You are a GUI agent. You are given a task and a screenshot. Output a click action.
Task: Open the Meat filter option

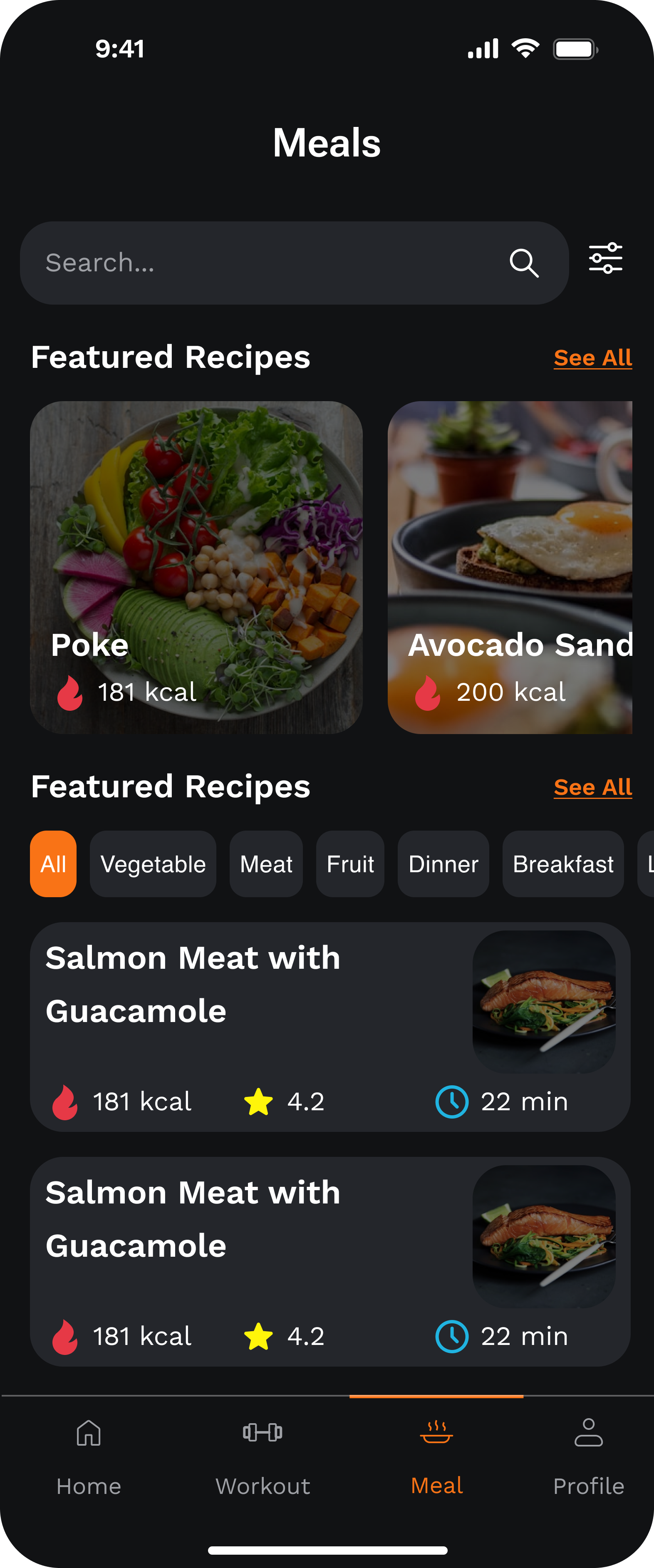266,864
